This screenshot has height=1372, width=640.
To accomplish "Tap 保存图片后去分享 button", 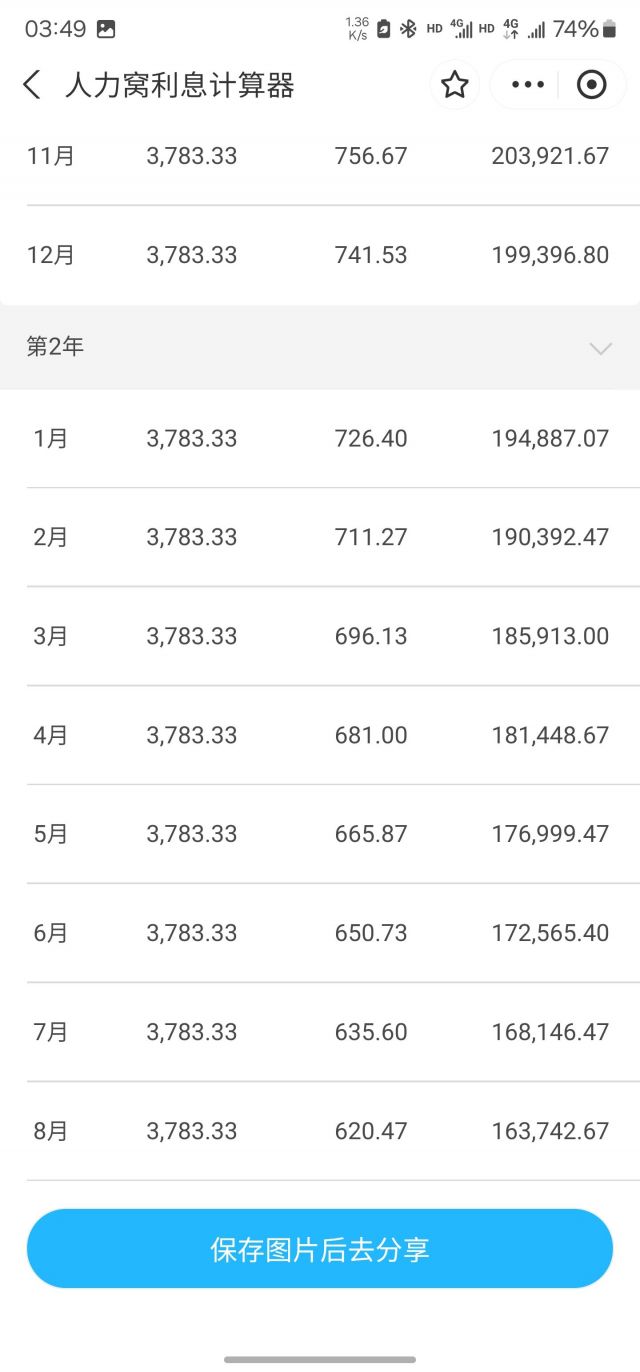I will [320, 1248].
